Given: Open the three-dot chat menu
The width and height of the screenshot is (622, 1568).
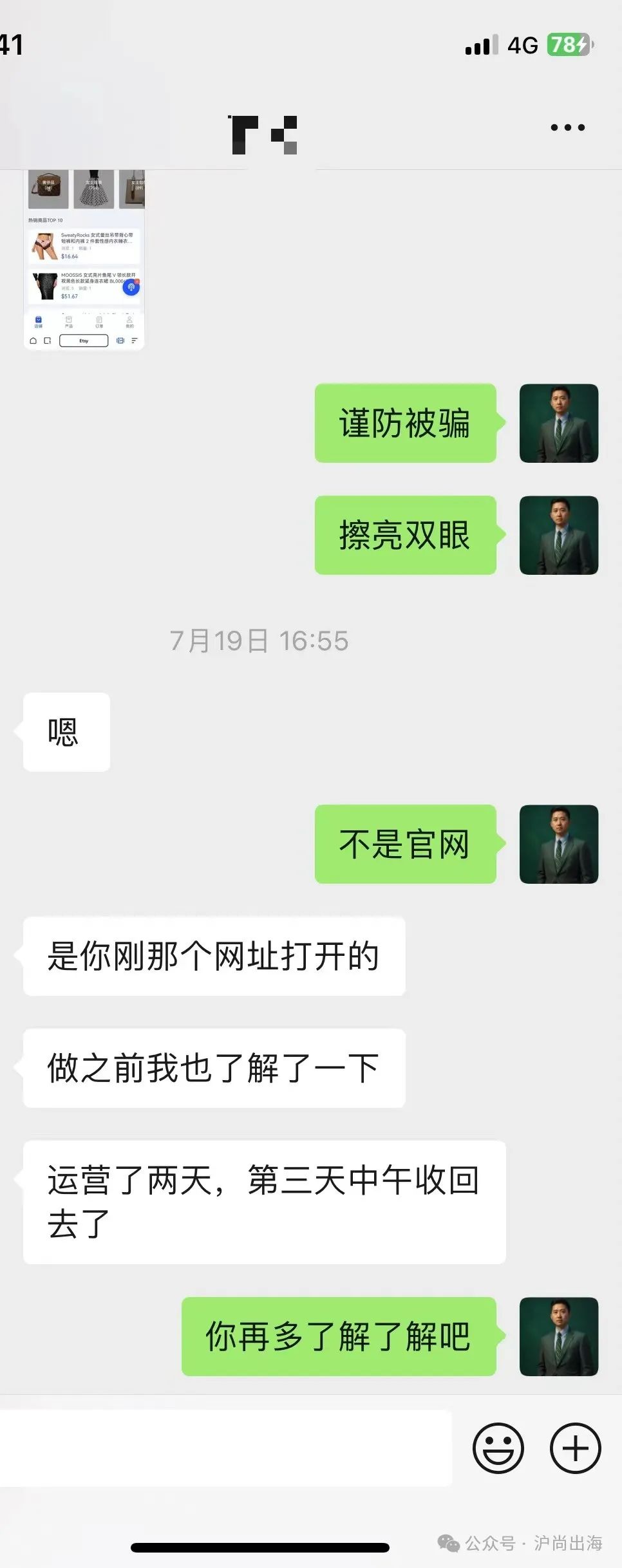Looking at the screenshot, I should click(x=567, y=127).
